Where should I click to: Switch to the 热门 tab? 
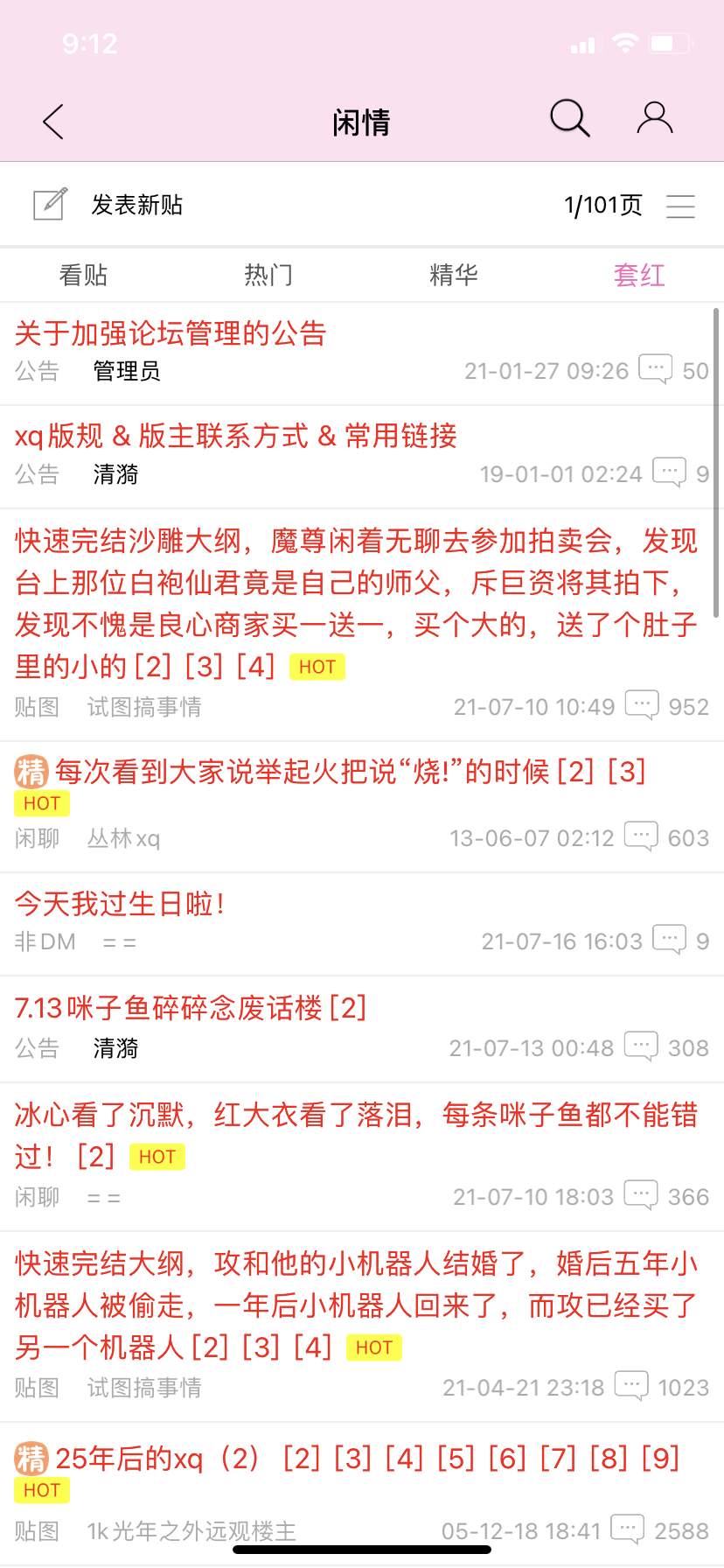point(268,275)
